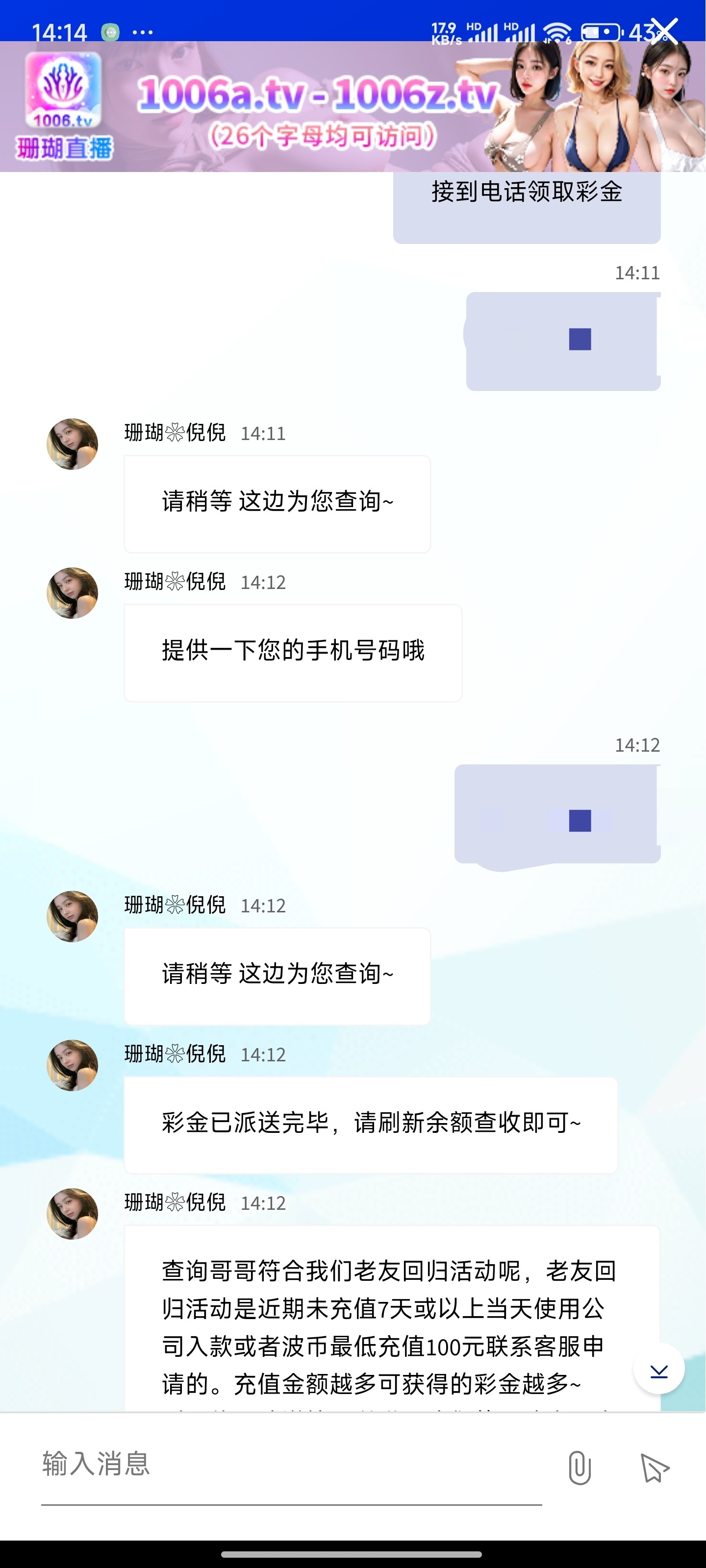The image size is (706, 1568).
Task: Jump to the latest message
Action: click(x=659, y=1369)
